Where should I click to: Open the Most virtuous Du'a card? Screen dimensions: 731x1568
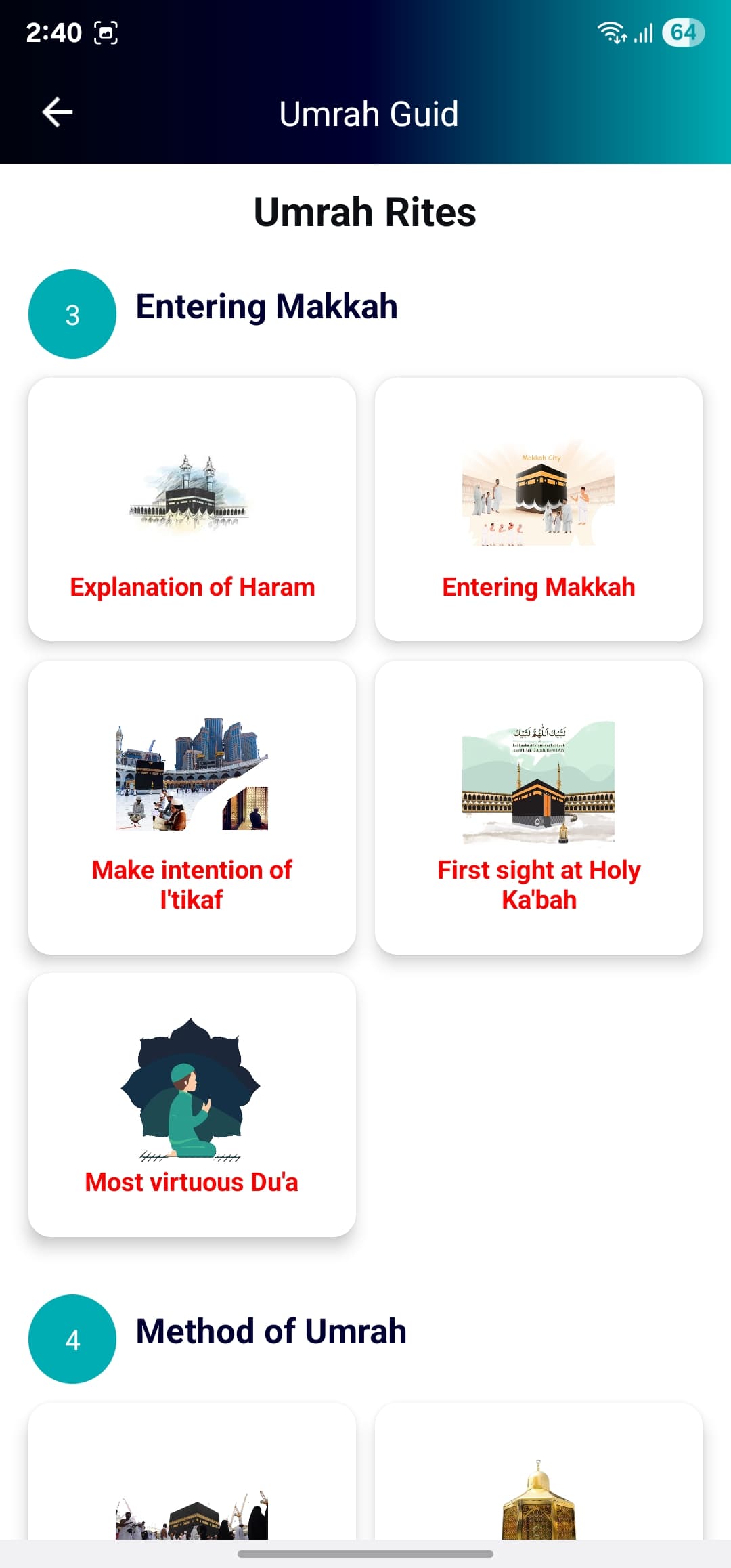click(192, 1105)
